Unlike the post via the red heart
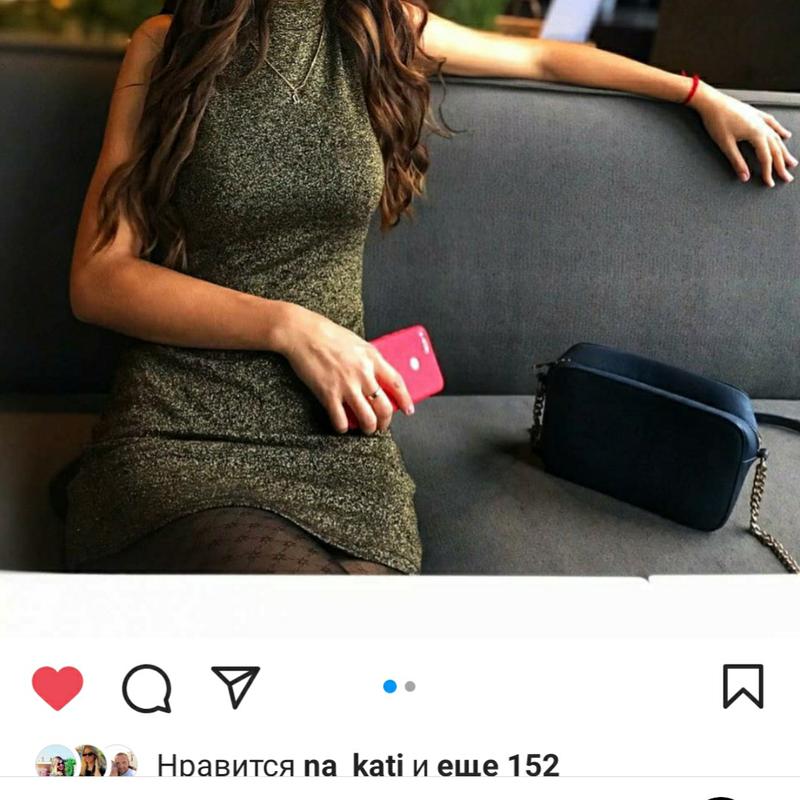Viewport: 800px width, 800px height. click(57, 687)
